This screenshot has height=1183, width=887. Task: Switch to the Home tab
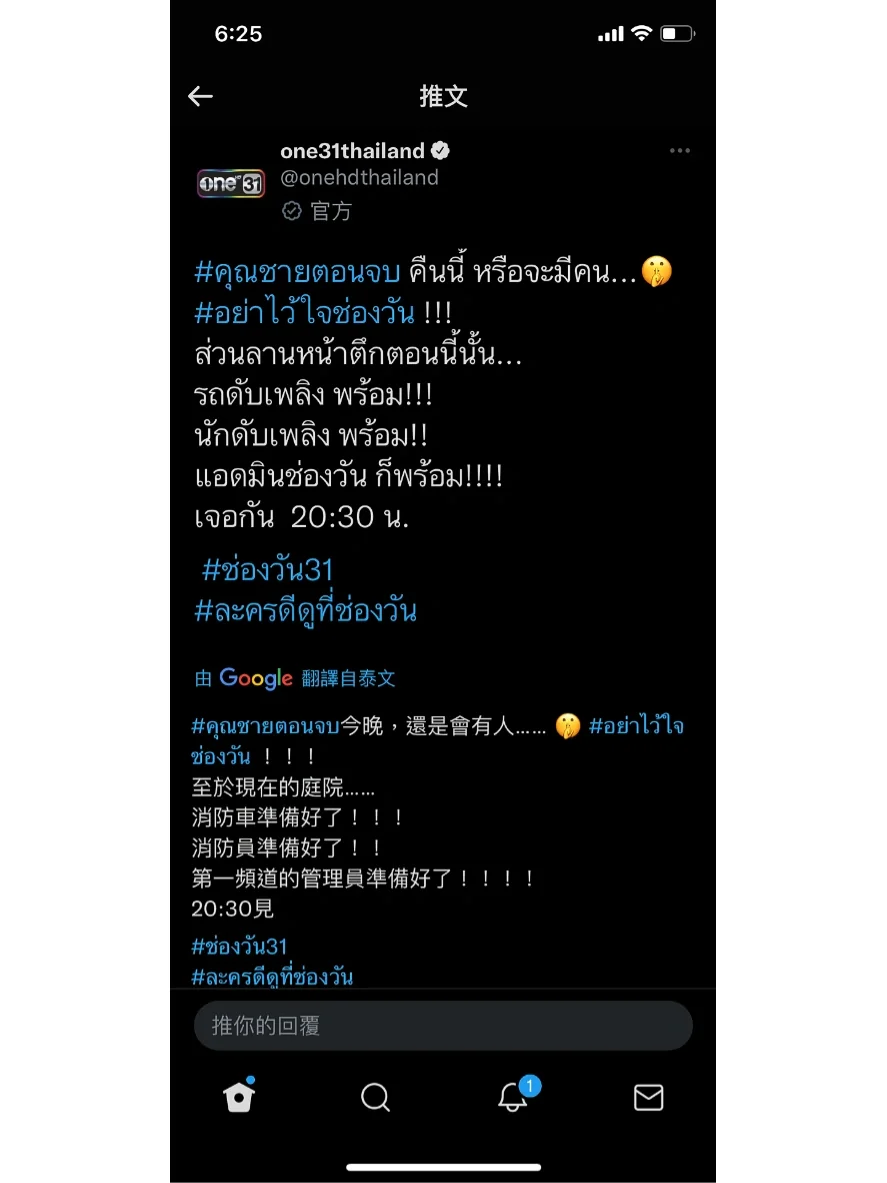pyautogui.click(x=239, y=1097)
